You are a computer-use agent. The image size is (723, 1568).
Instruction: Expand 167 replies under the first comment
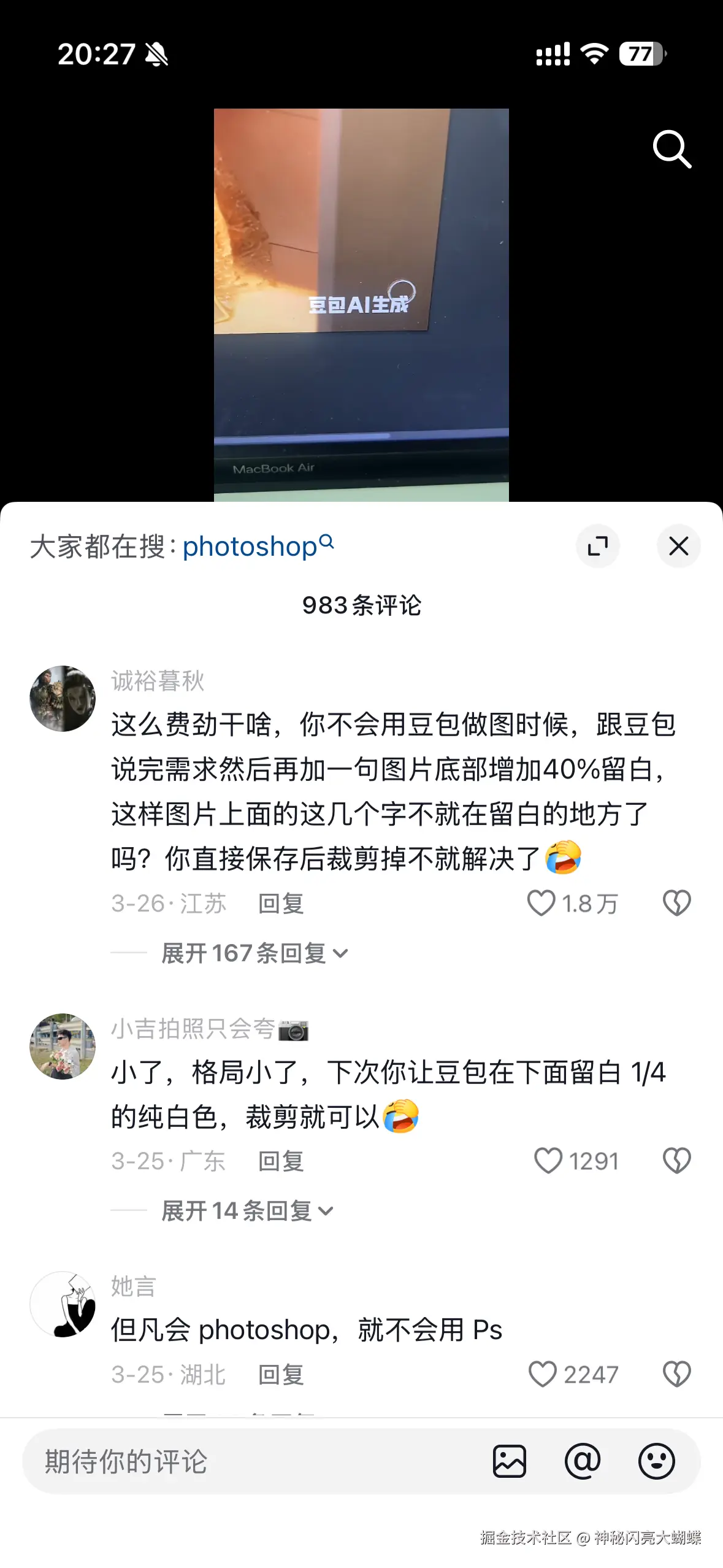click(245, 953)
